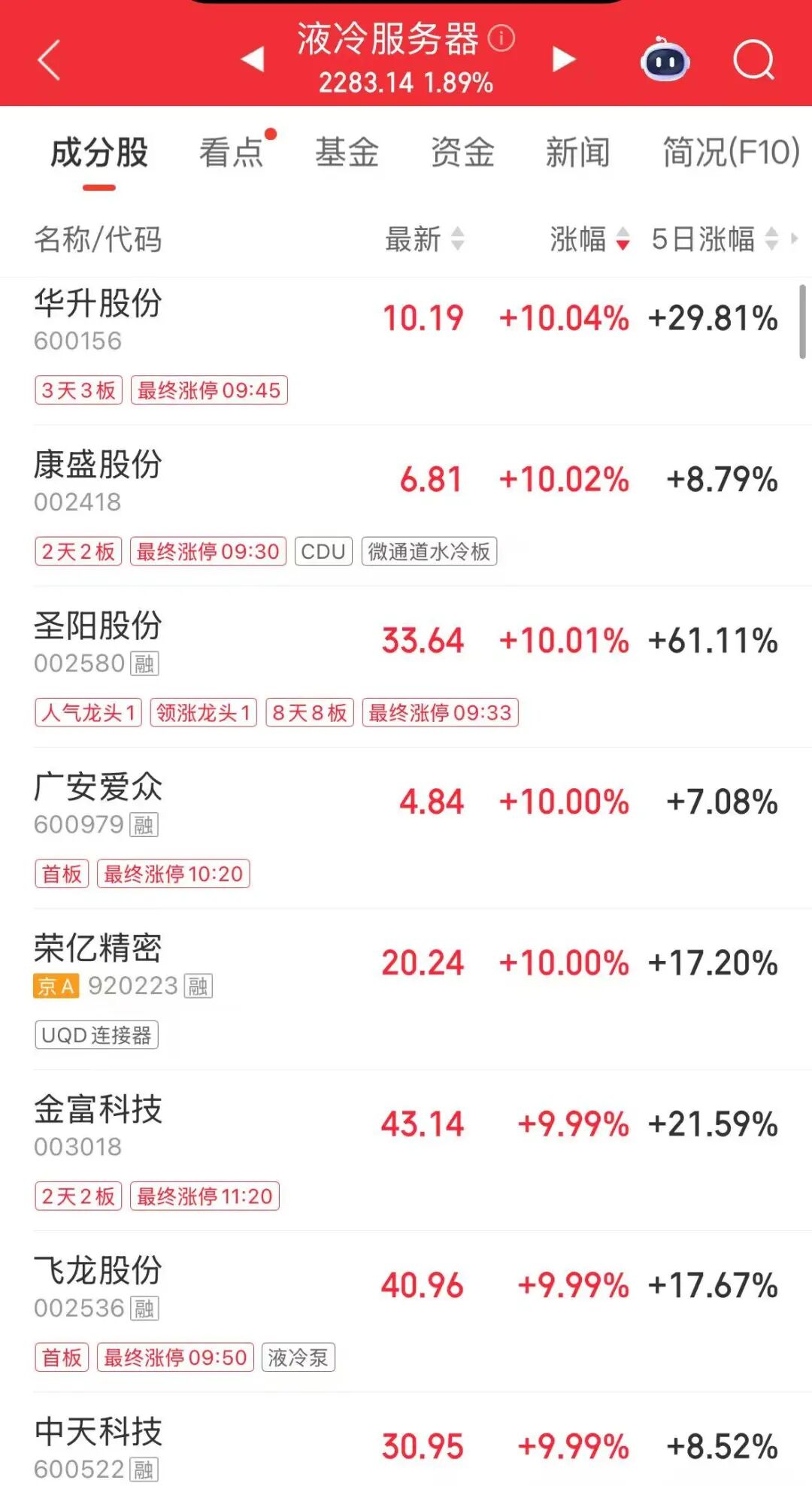
Task: Tap the index quote 2283.14 under the title
Action: [367, 83]
